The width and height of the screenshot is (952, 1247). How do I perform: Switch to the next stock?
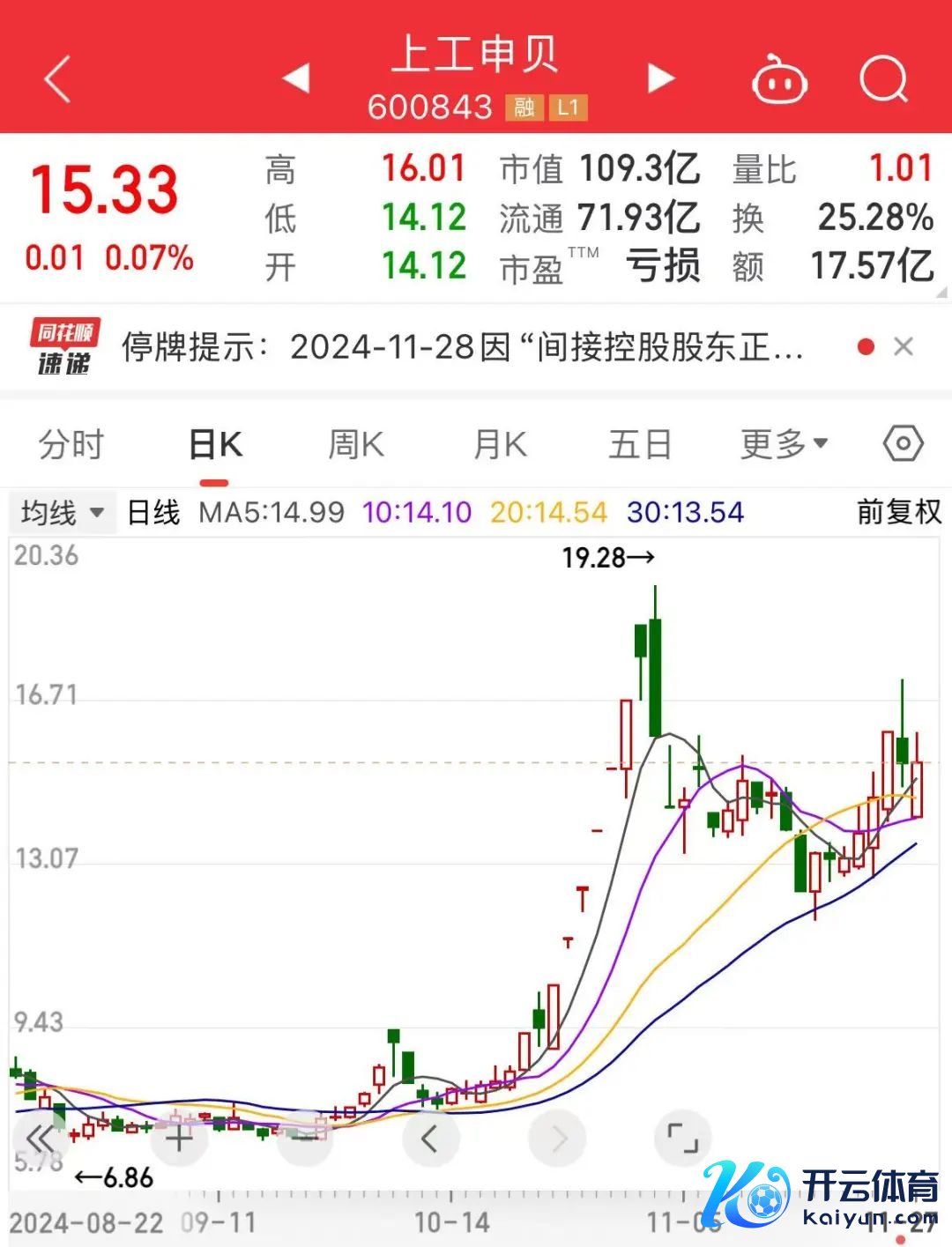point(661,78)
